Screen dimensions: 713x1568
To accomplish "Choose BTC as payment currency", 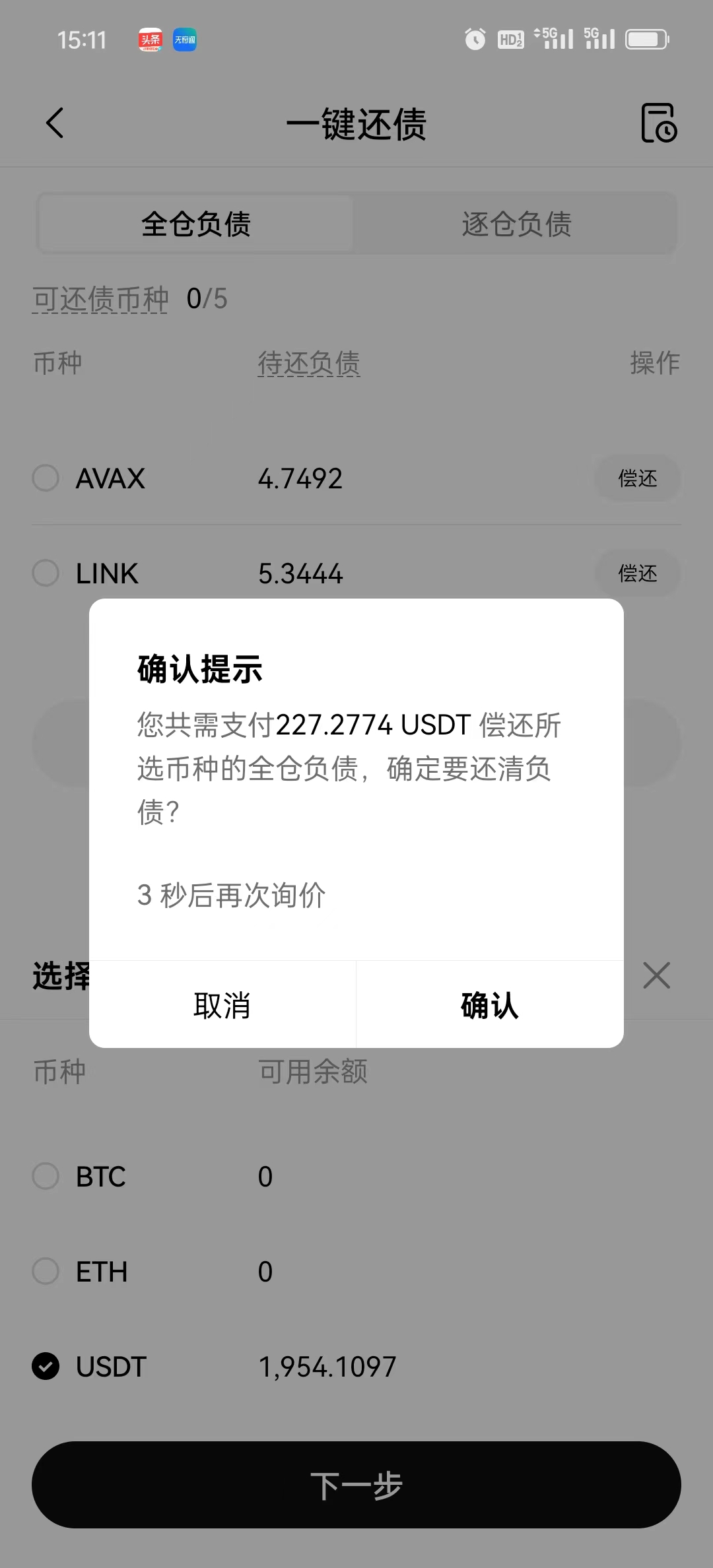I will [x=46, y=1176].
